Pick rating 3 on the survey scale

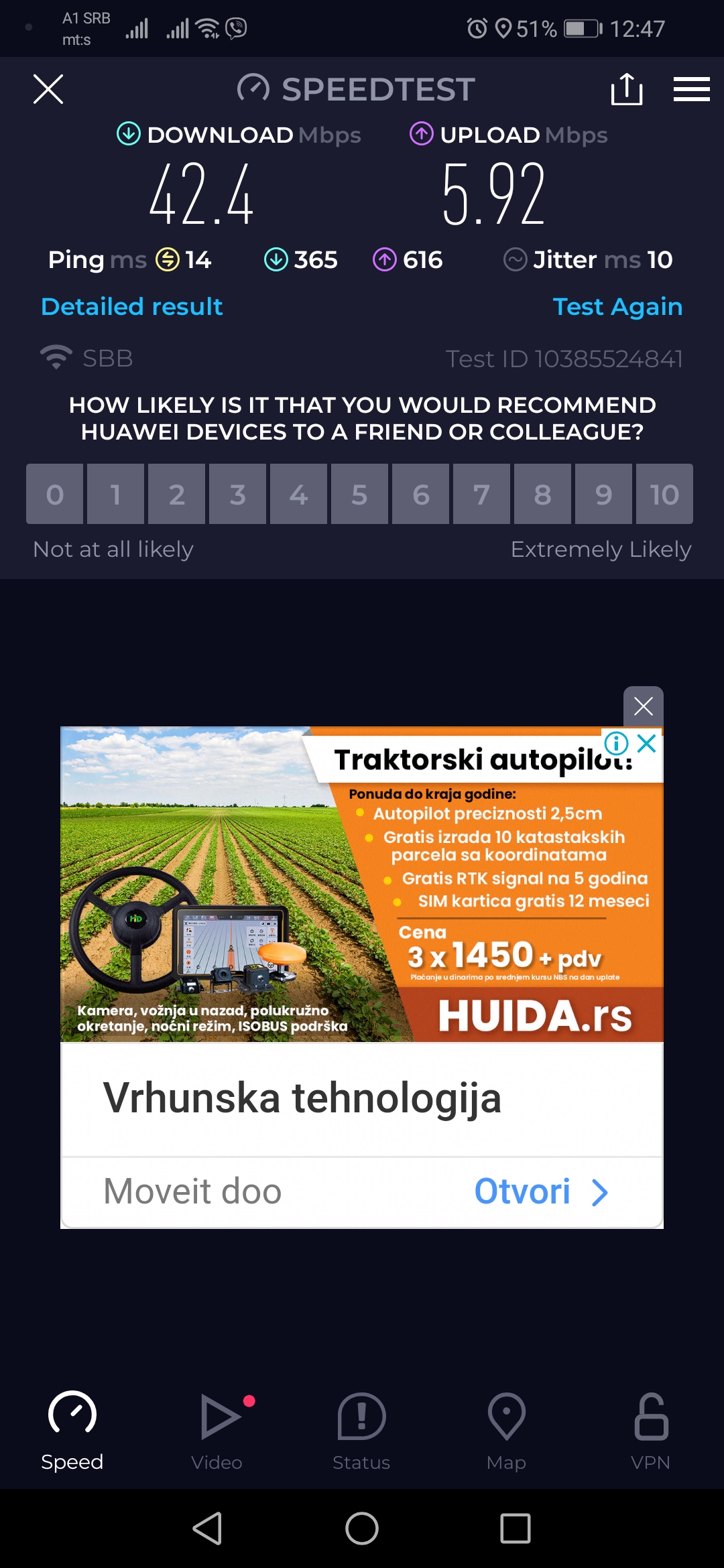click(237, 494)
